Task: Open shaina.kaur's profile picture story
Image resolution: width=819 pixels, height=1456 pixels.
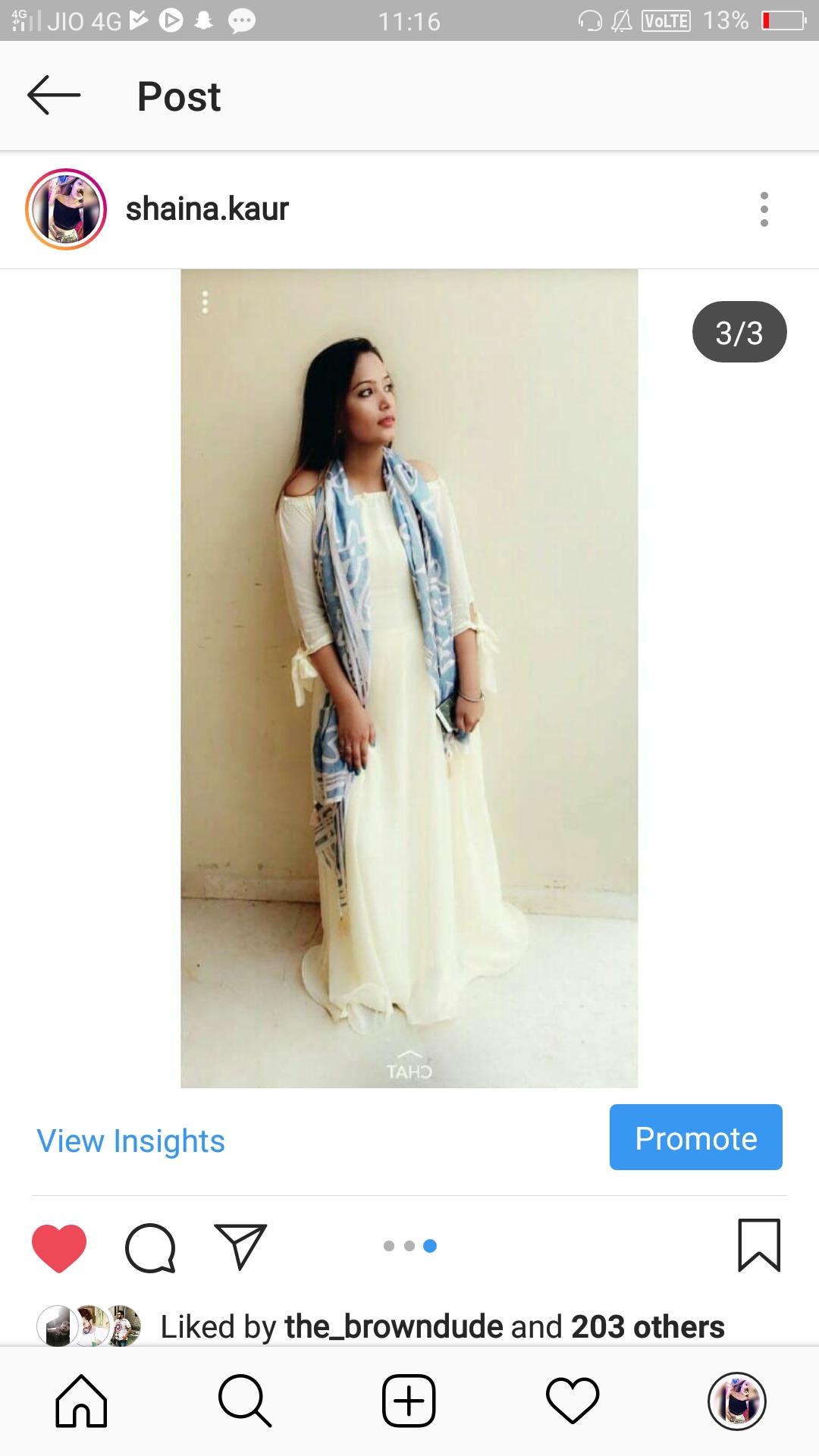Action: 66,209
